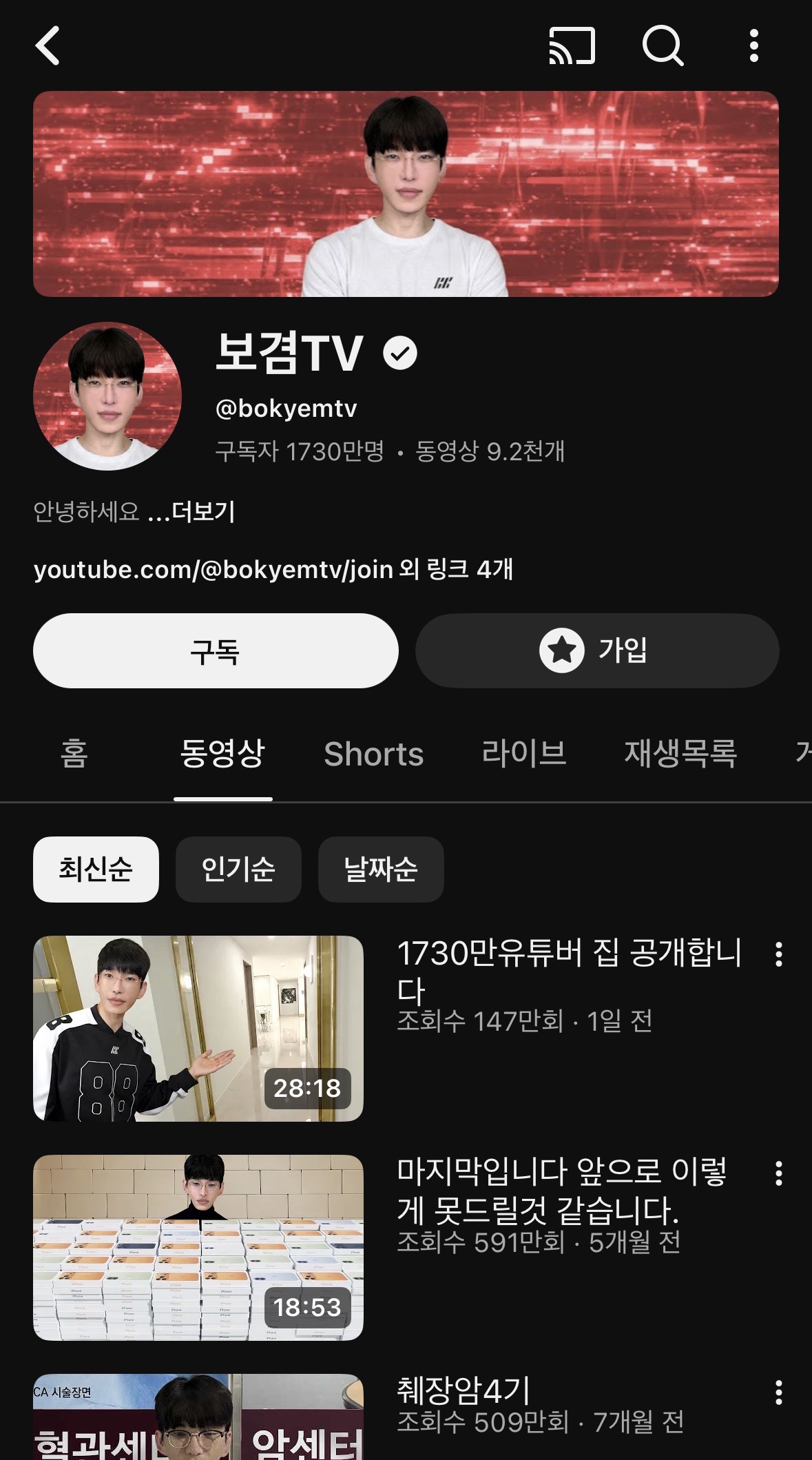Viewport: 812px width, 1460px height.
Task: Open search on the channel page
Action: click(x=663, y=46)
